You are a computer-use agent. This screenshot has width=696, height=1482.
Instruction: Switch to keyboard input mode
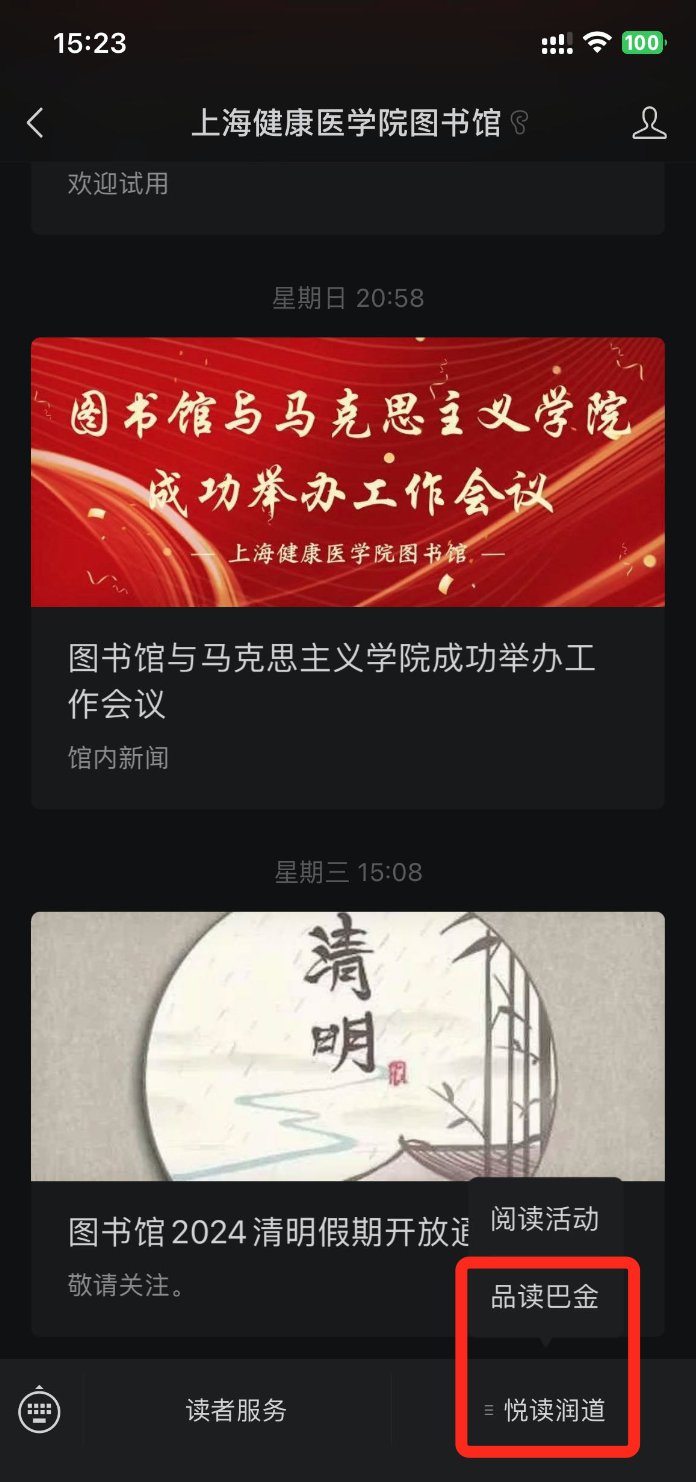(x=40, y=1410)
